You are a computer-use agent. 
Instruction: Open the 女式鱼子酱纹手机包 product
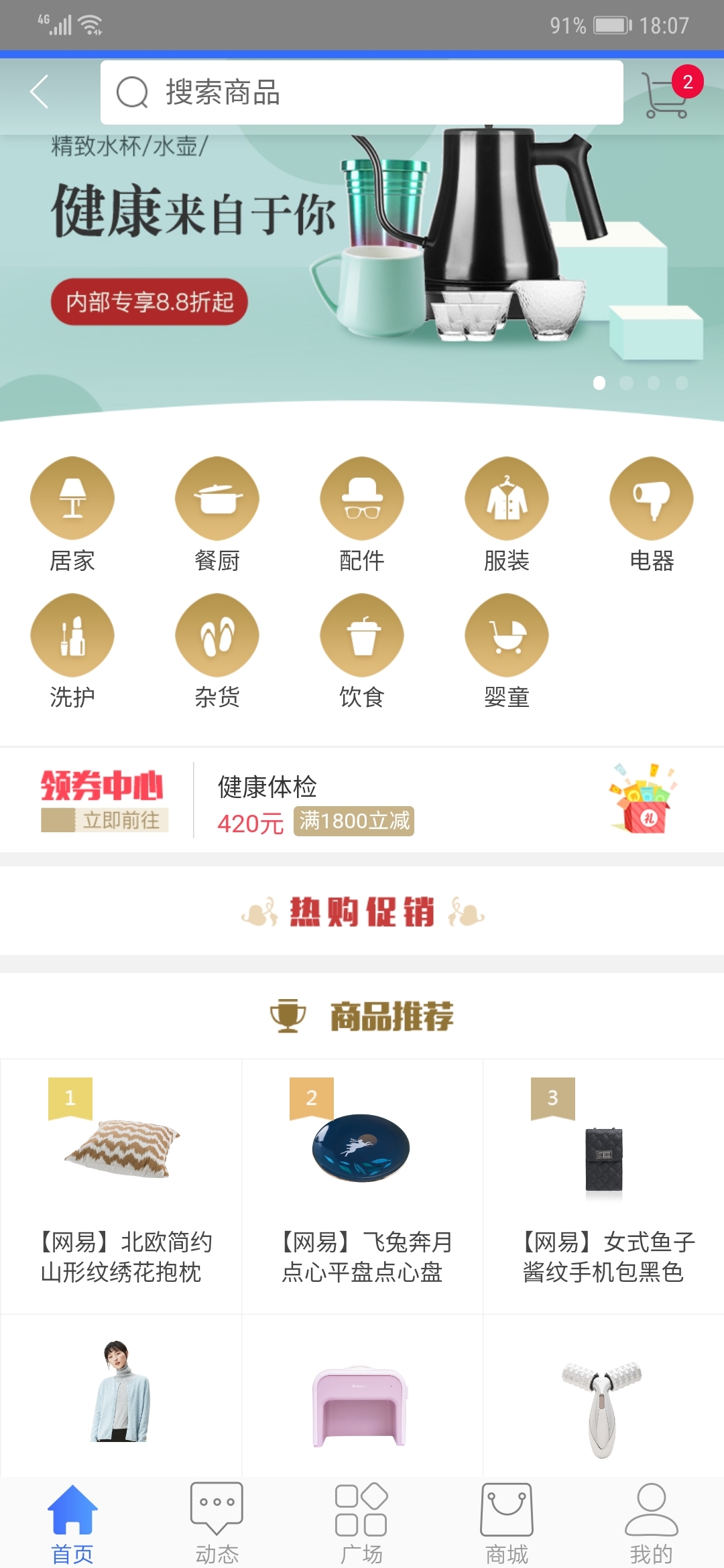click(603, 1186)
